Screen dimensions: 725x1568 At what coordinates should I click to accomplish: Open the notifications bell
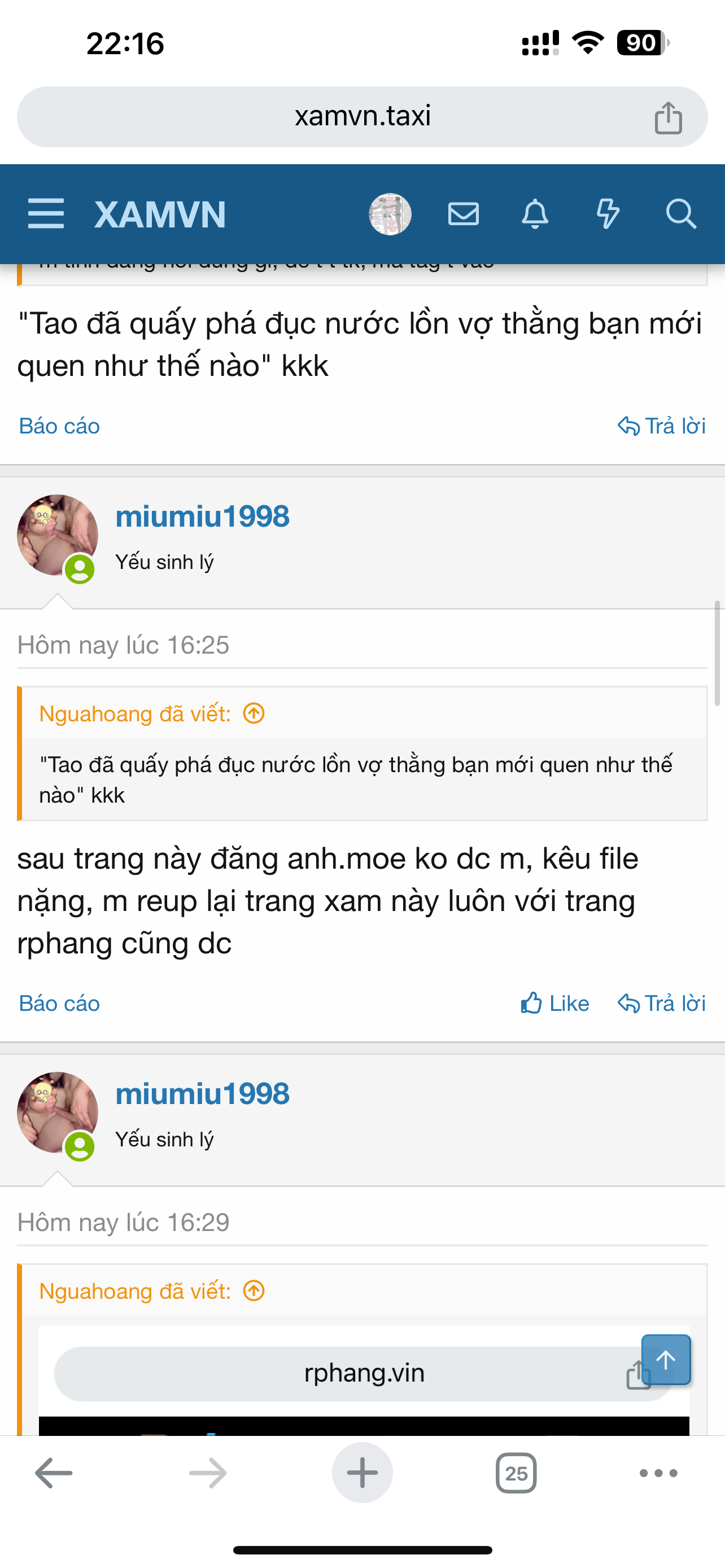point(535,214)
